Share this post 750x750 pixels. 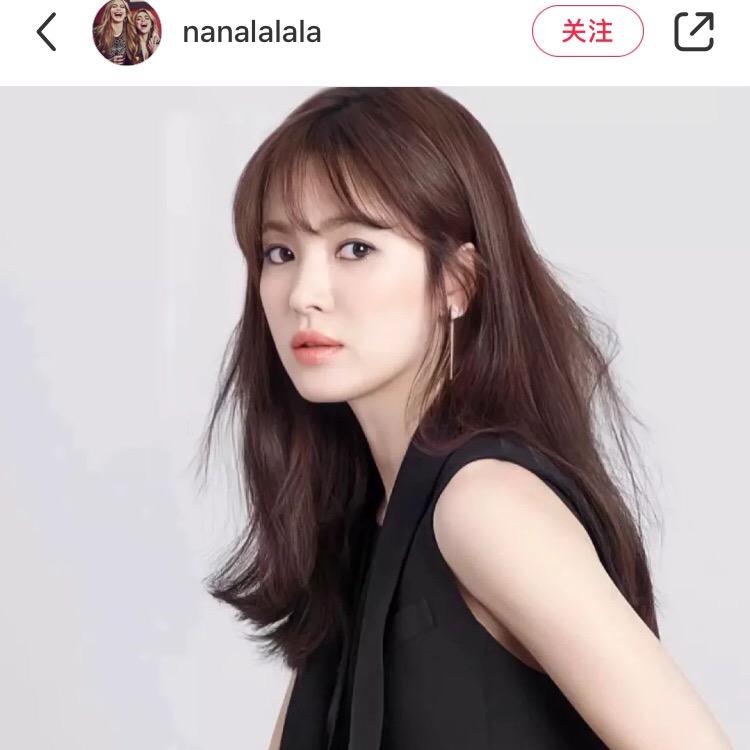(694, 32)
